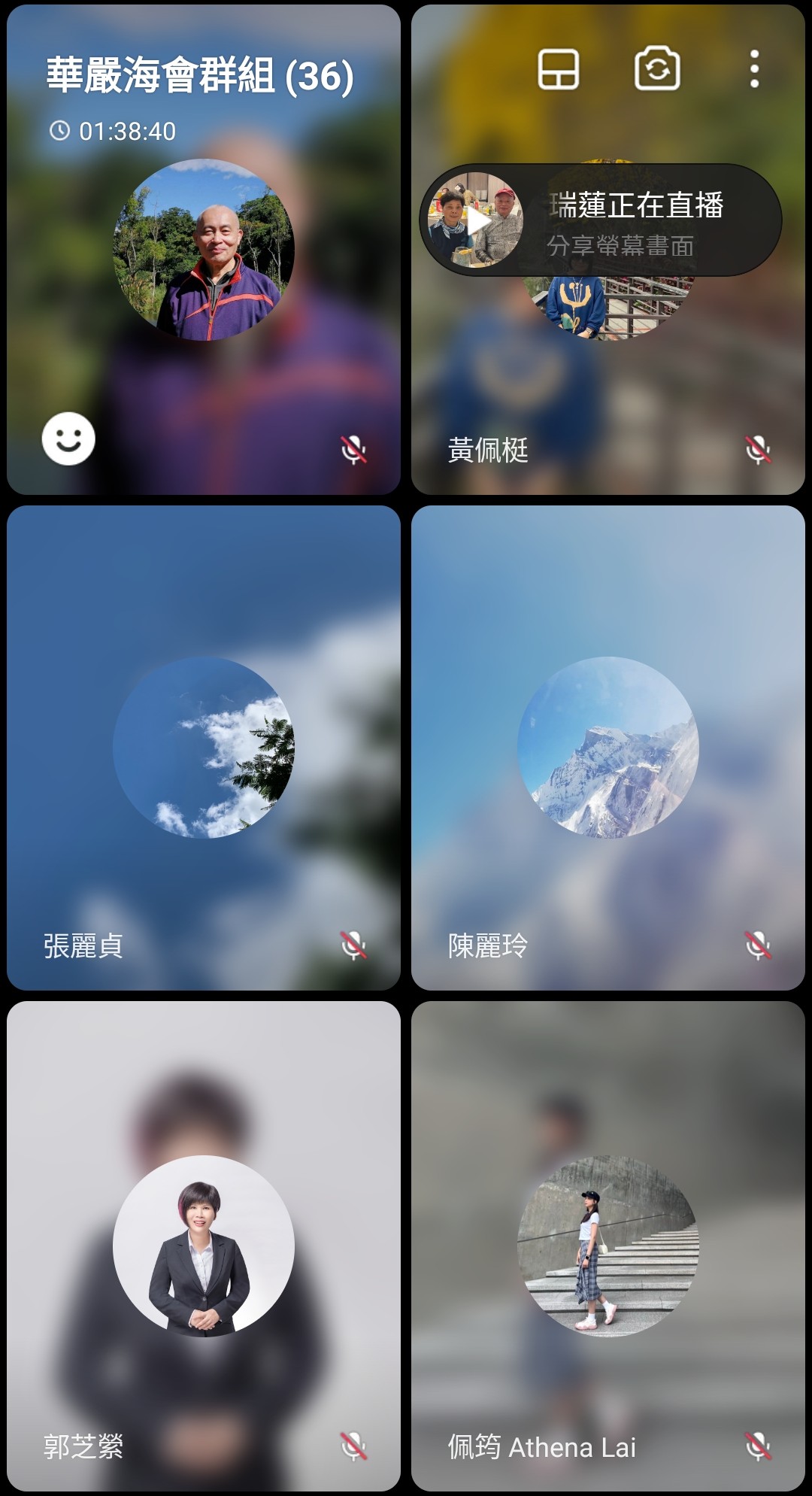The width and height of the screenshot is (812, 1496).
Task: Change the call layout view
Action: 558,70
